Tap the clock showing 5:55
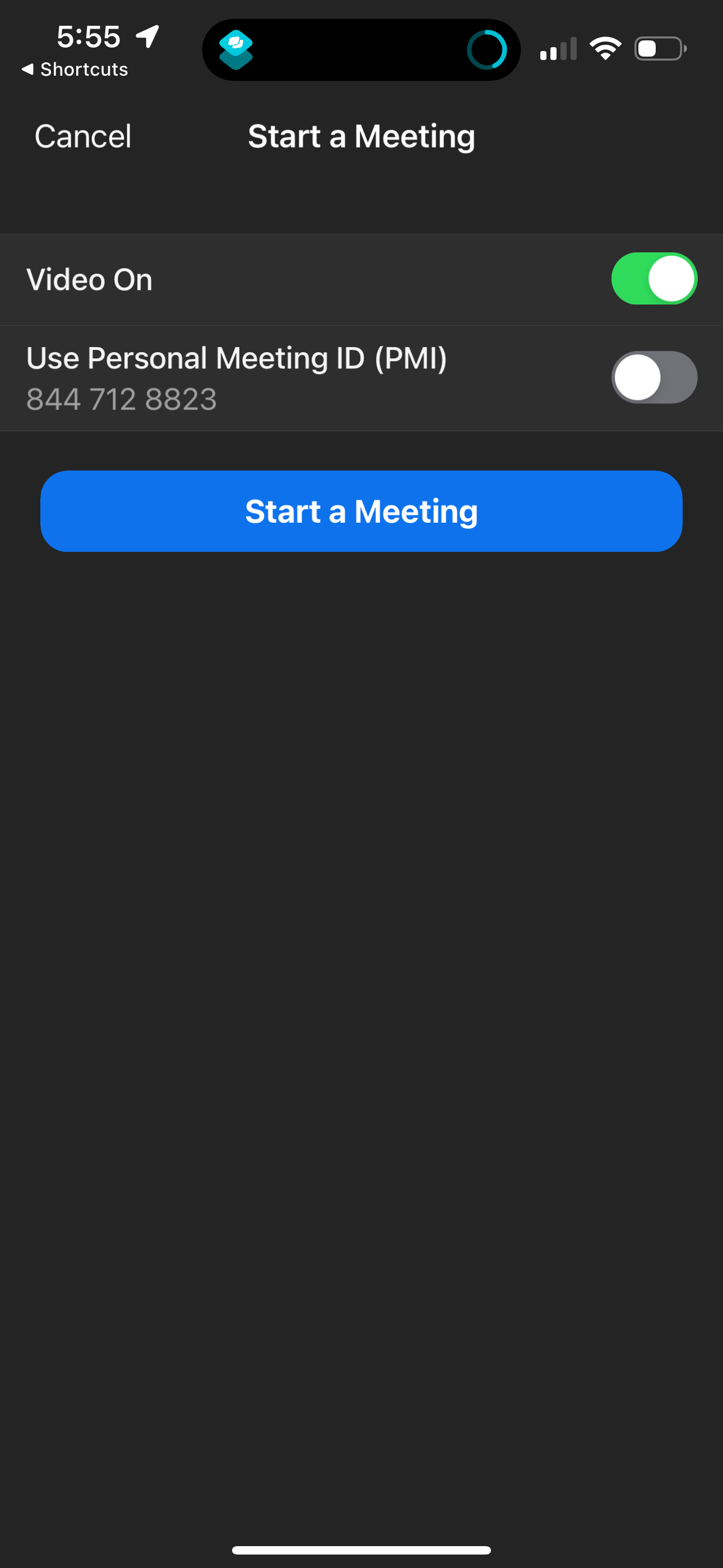Viewport: 723px width, 1568px height. click(89, 36)
